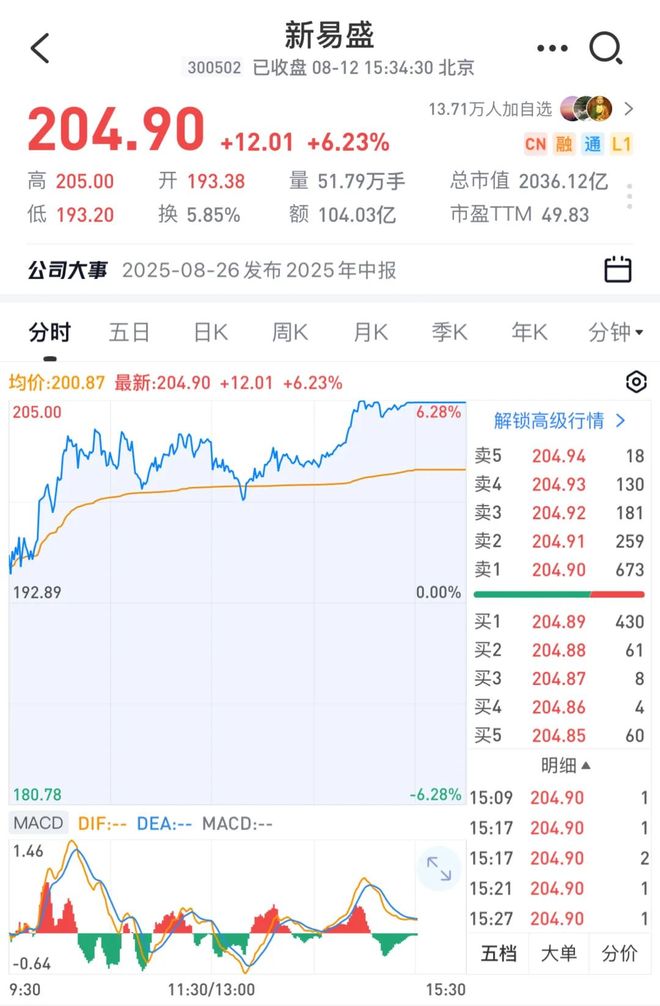Switch to the 大单 tab
Image resolution: width=660 pixels, height=1006 pixels.
pos(559,954)
